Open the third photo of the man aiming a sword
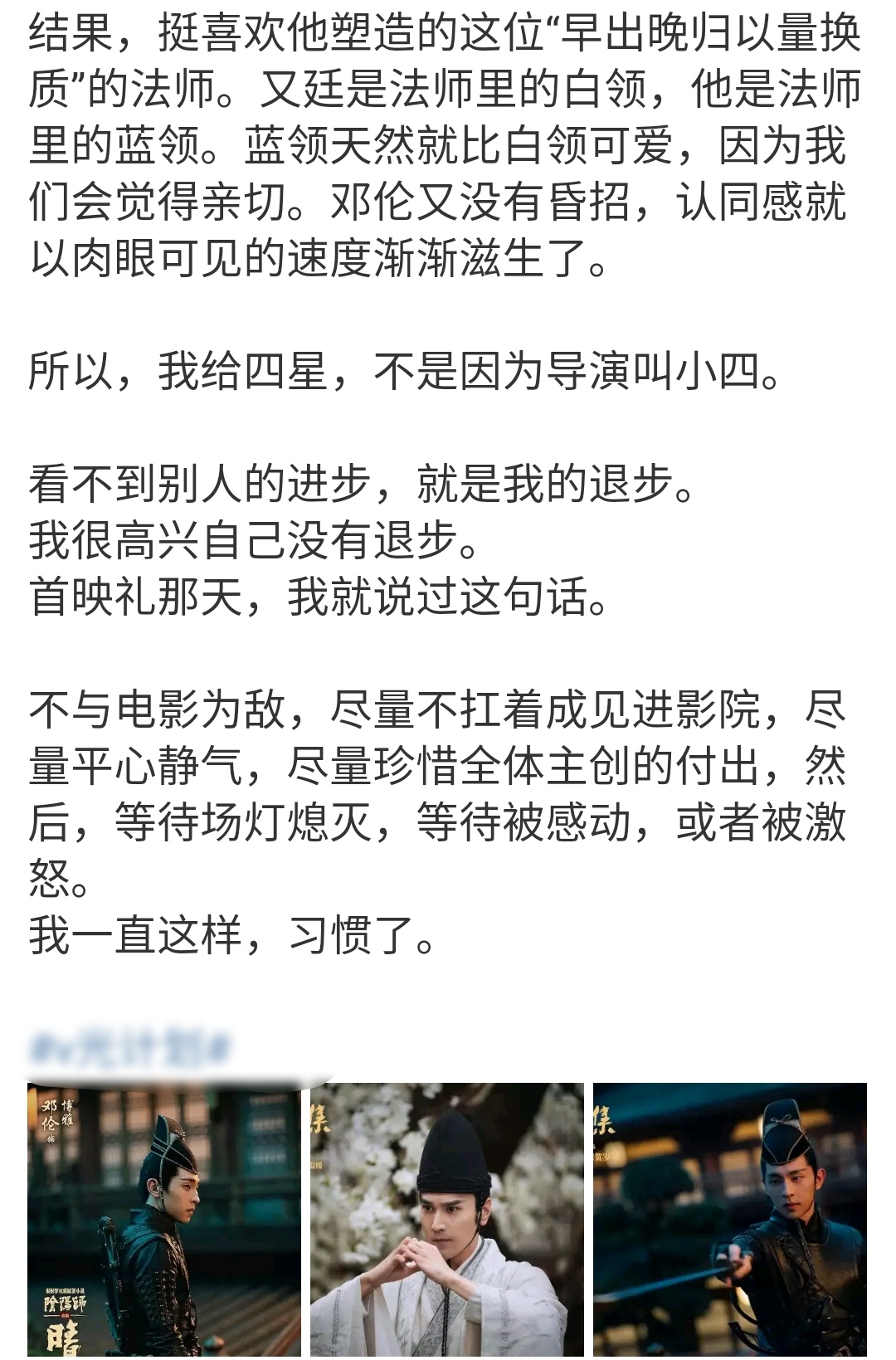Screen dimensions: 896x1360 [x=729, y=1220]
